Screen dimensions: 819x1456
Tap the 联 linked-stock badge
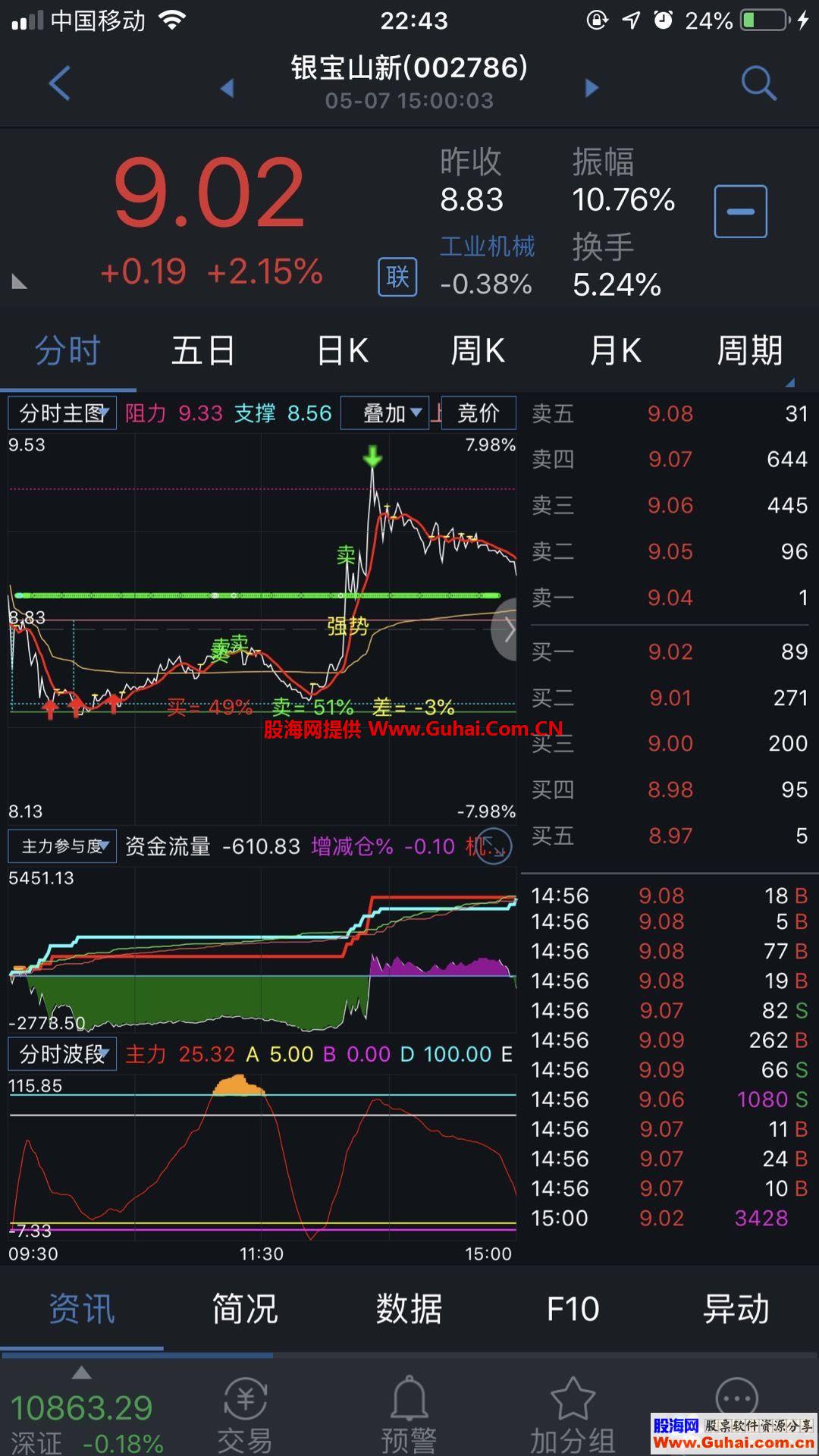[397, 277]
